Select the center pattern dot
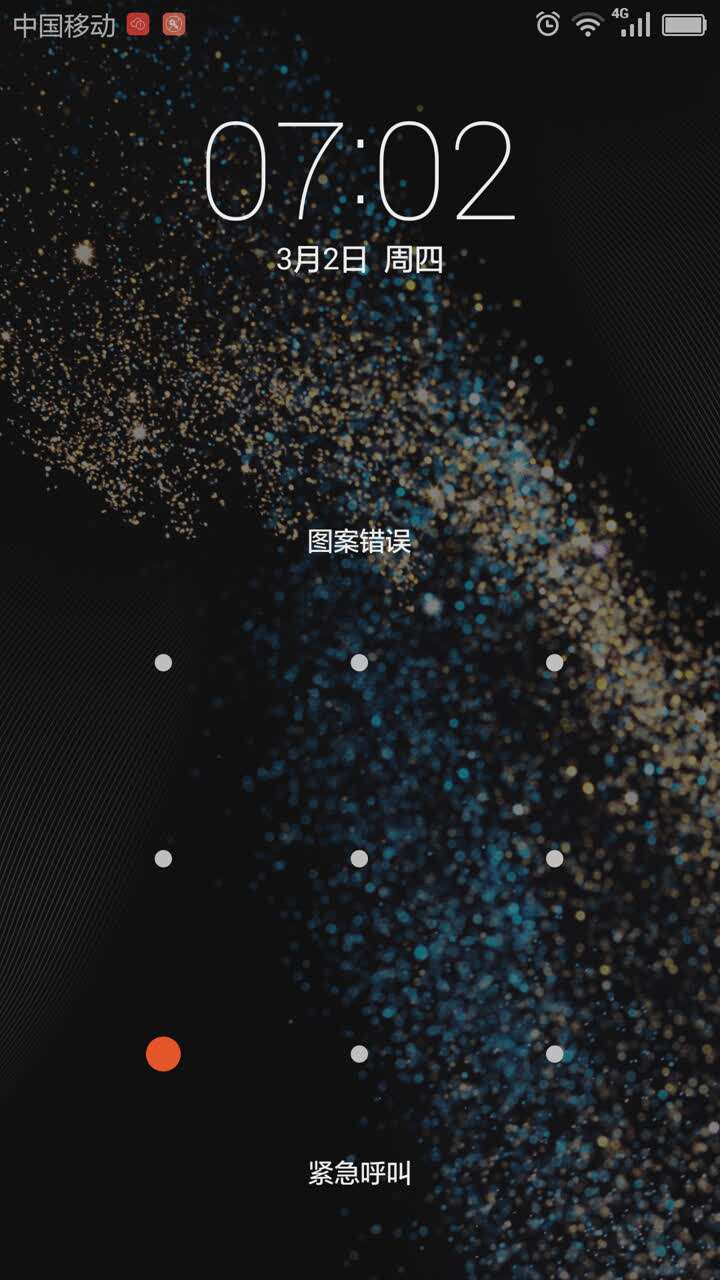Screen dimensions: 720x1280 tap(359, 858)
